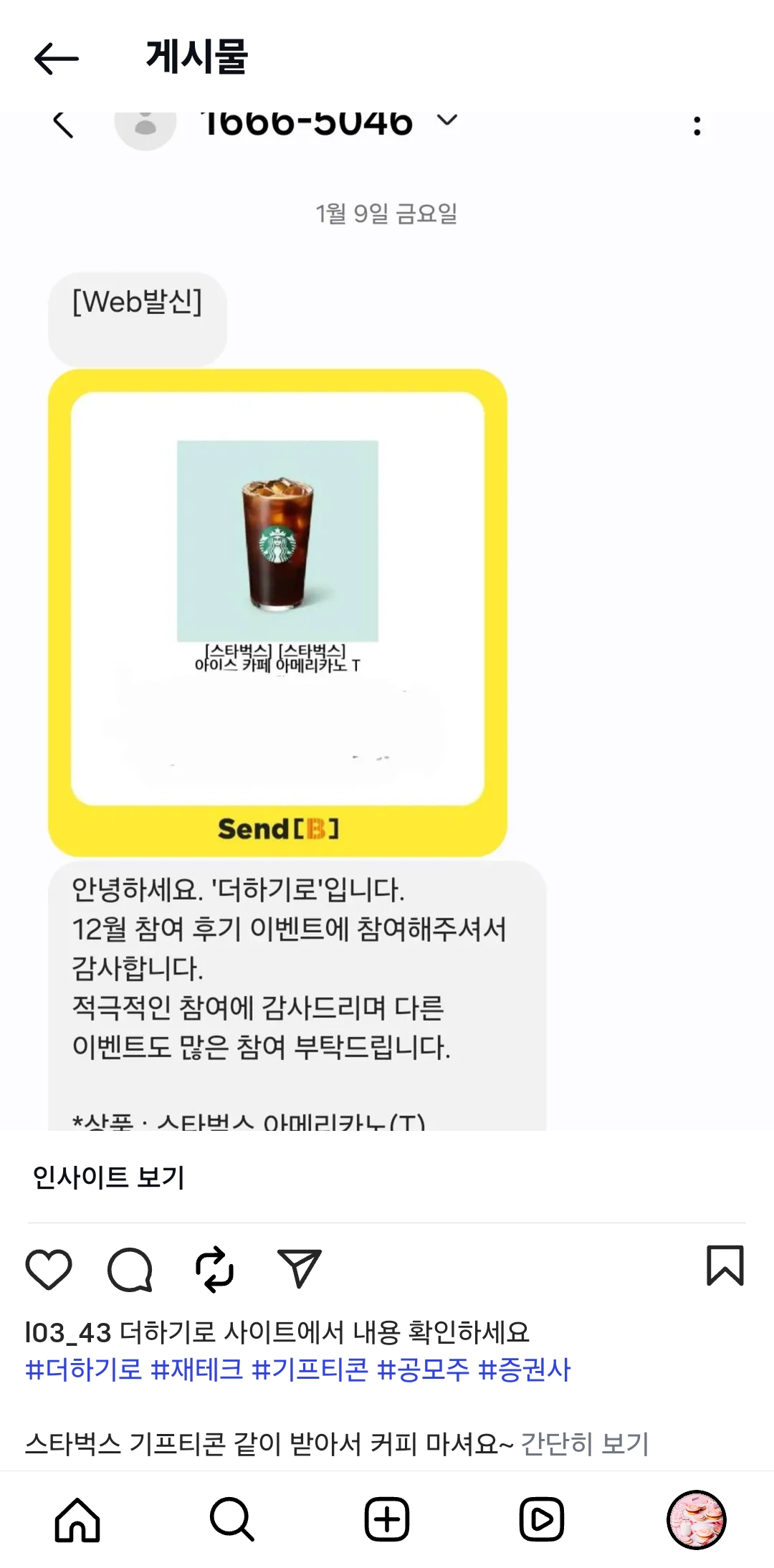Screen dimensions: 774x1568
Task: Open 인사이트 보기
Action: coord(109,1177)
